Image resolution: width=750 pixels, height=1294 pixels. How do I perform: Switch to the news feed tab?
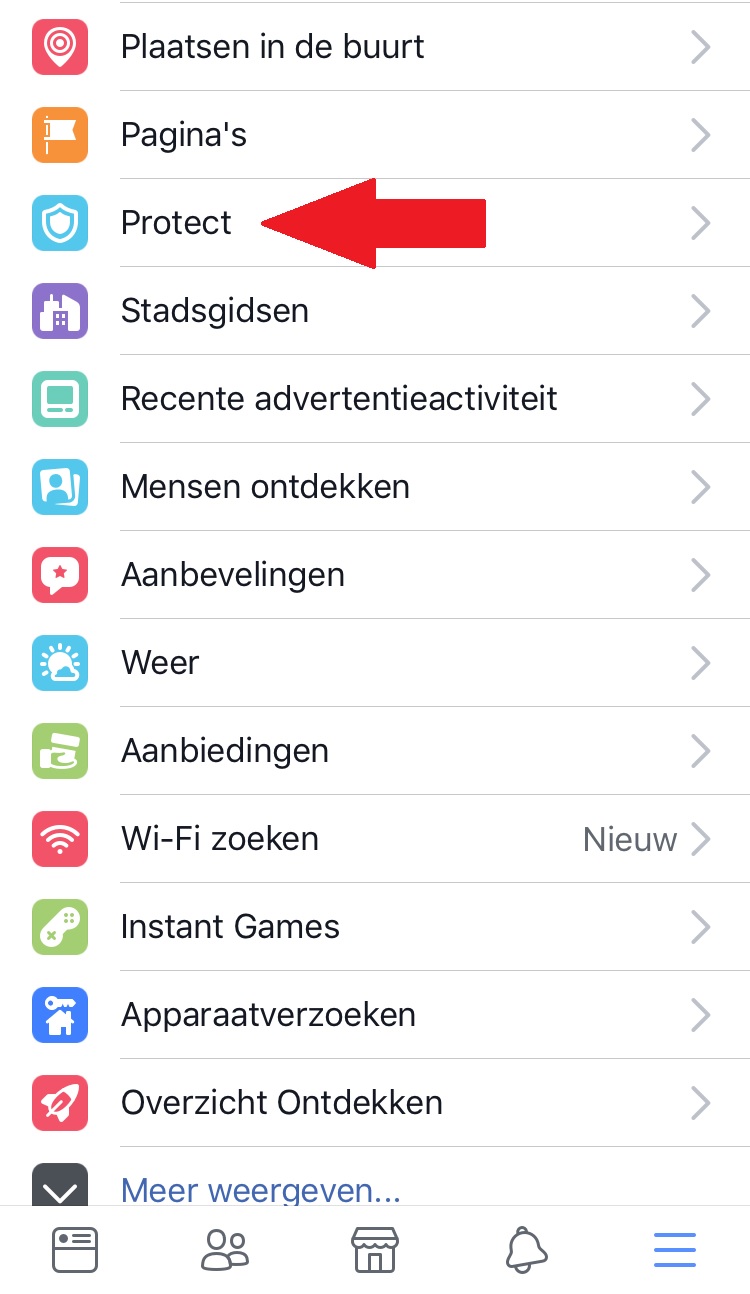pyautogui.click(x=75, y=1250)
